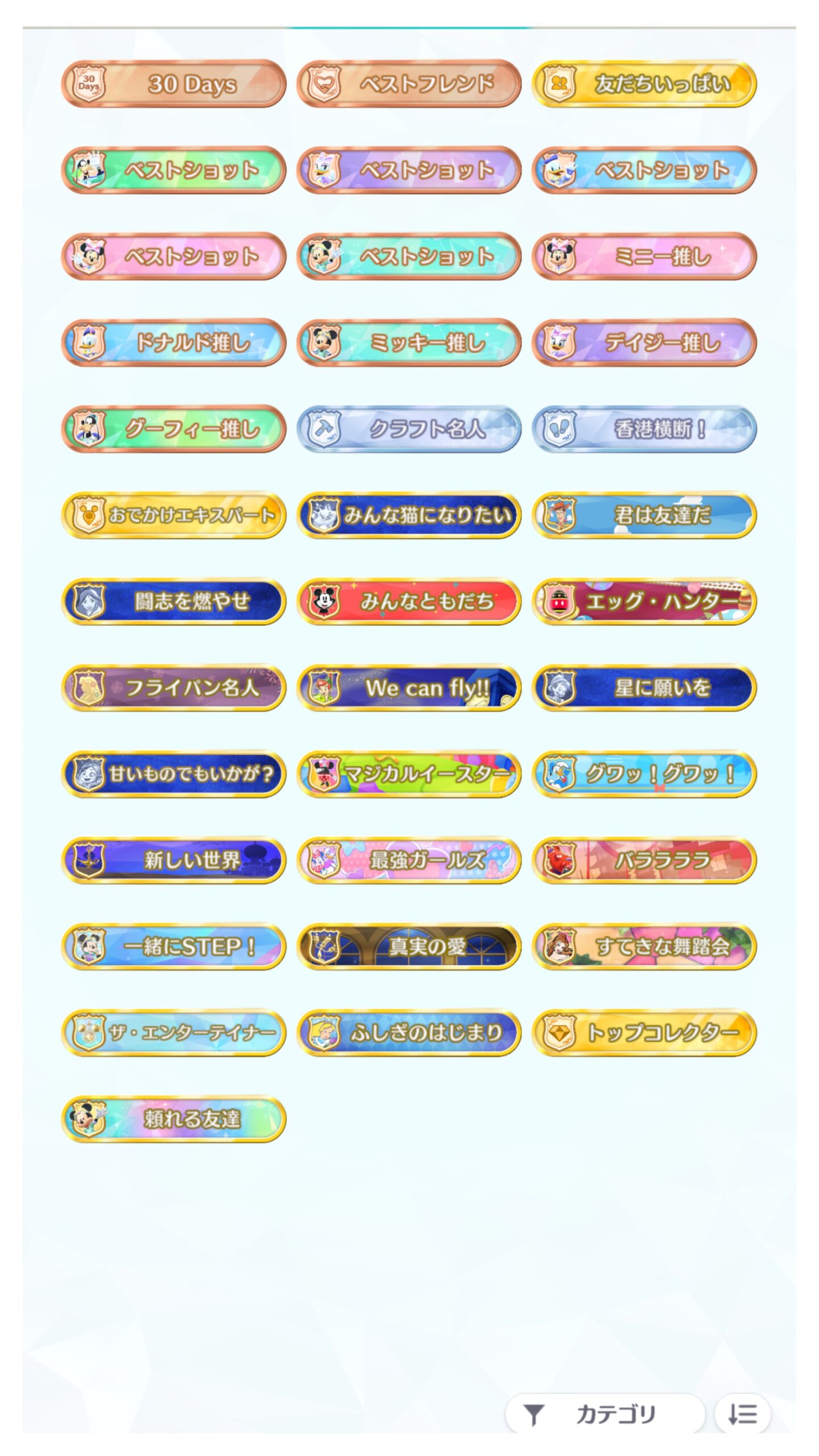
Task: Select the 香港横断！ badge
Action: pos(644,429)
